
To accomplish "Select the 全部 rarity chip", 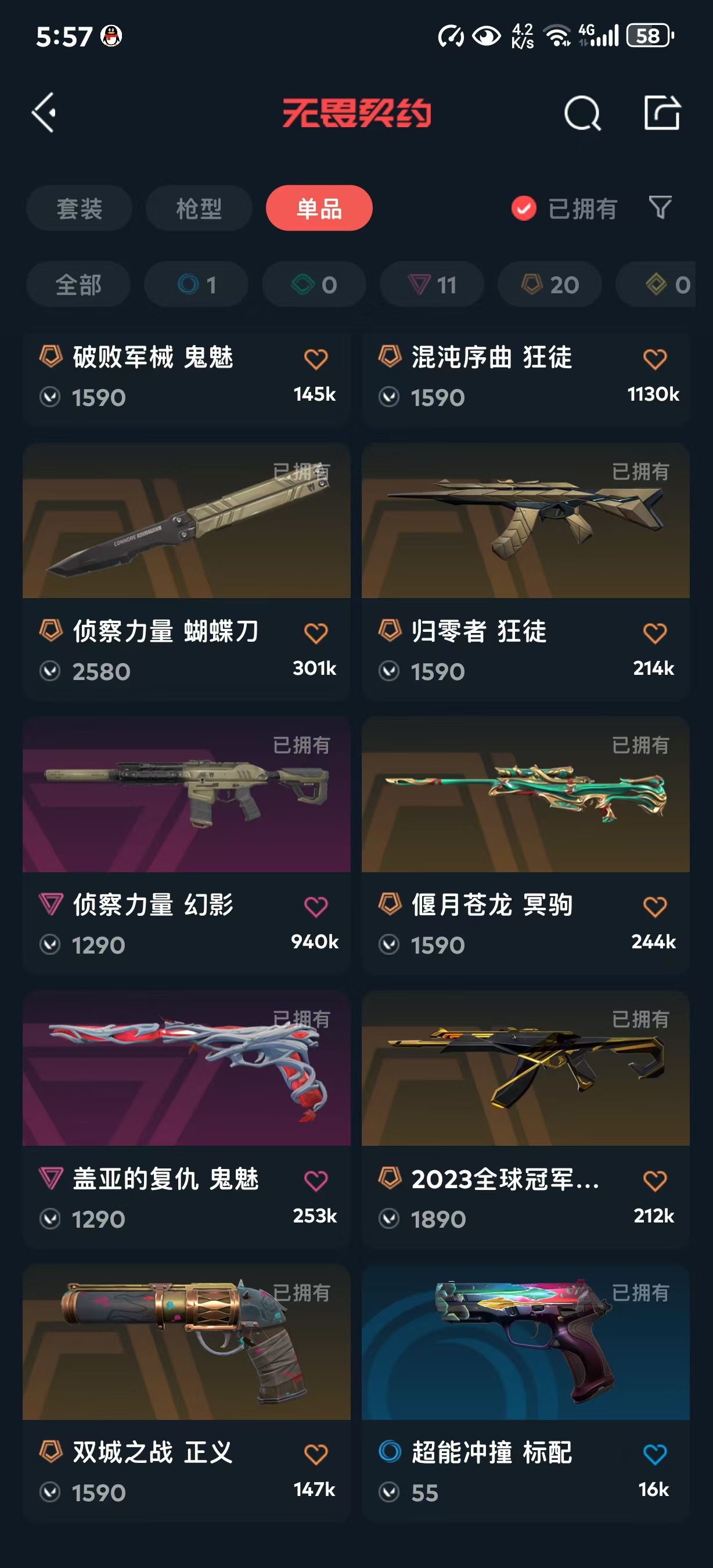I will click(x=78, y=284).
